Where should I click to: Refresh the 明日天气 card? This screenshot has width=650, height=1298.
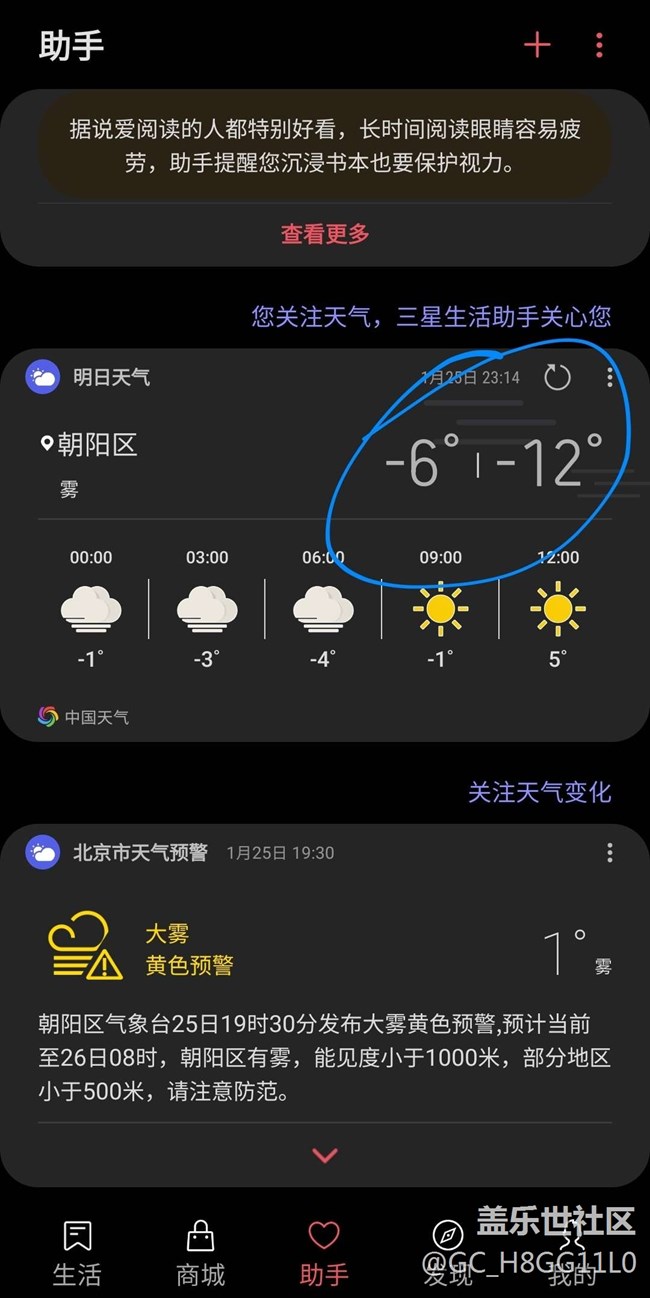[x=557, y=377]
